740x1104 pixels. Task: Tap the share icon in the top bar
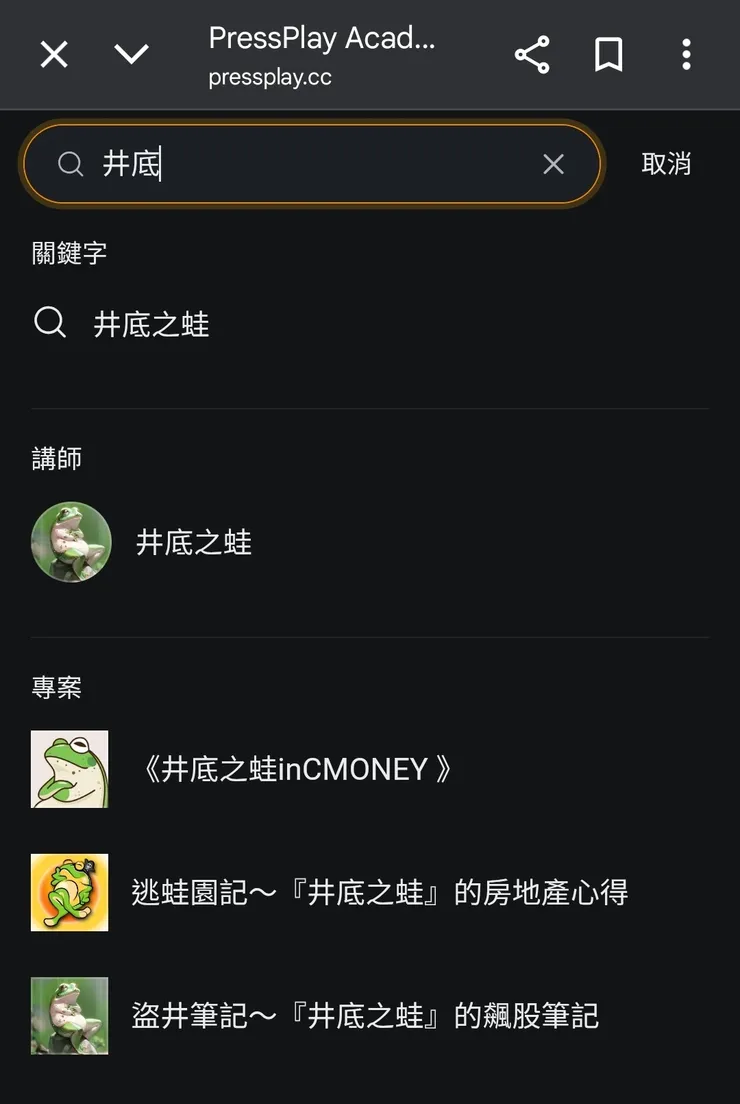pyautogui.click(x=533, y=55)
